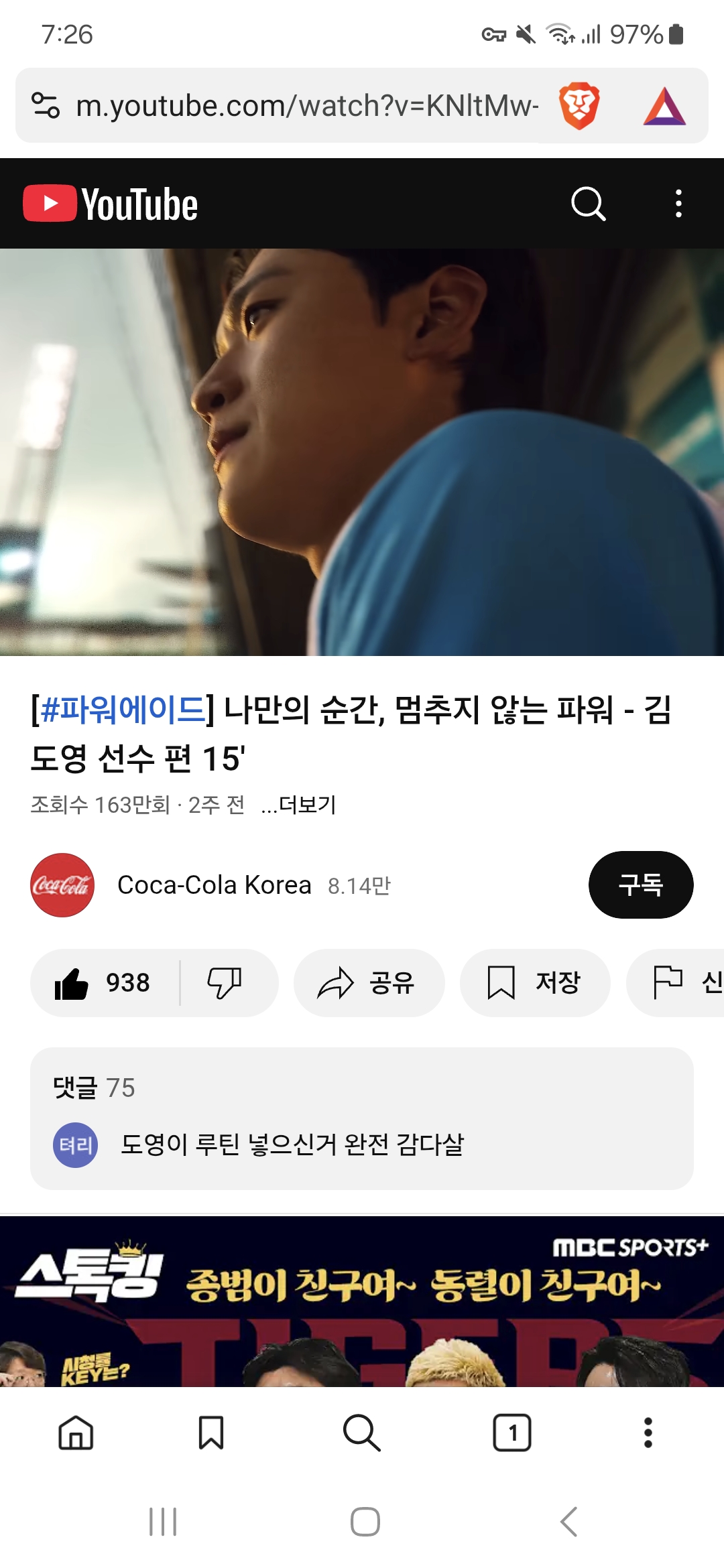This screenshot has height=1568, width=724.
Task: Tap the YouTube logo to go home
Action: click(x=111, y=204)
